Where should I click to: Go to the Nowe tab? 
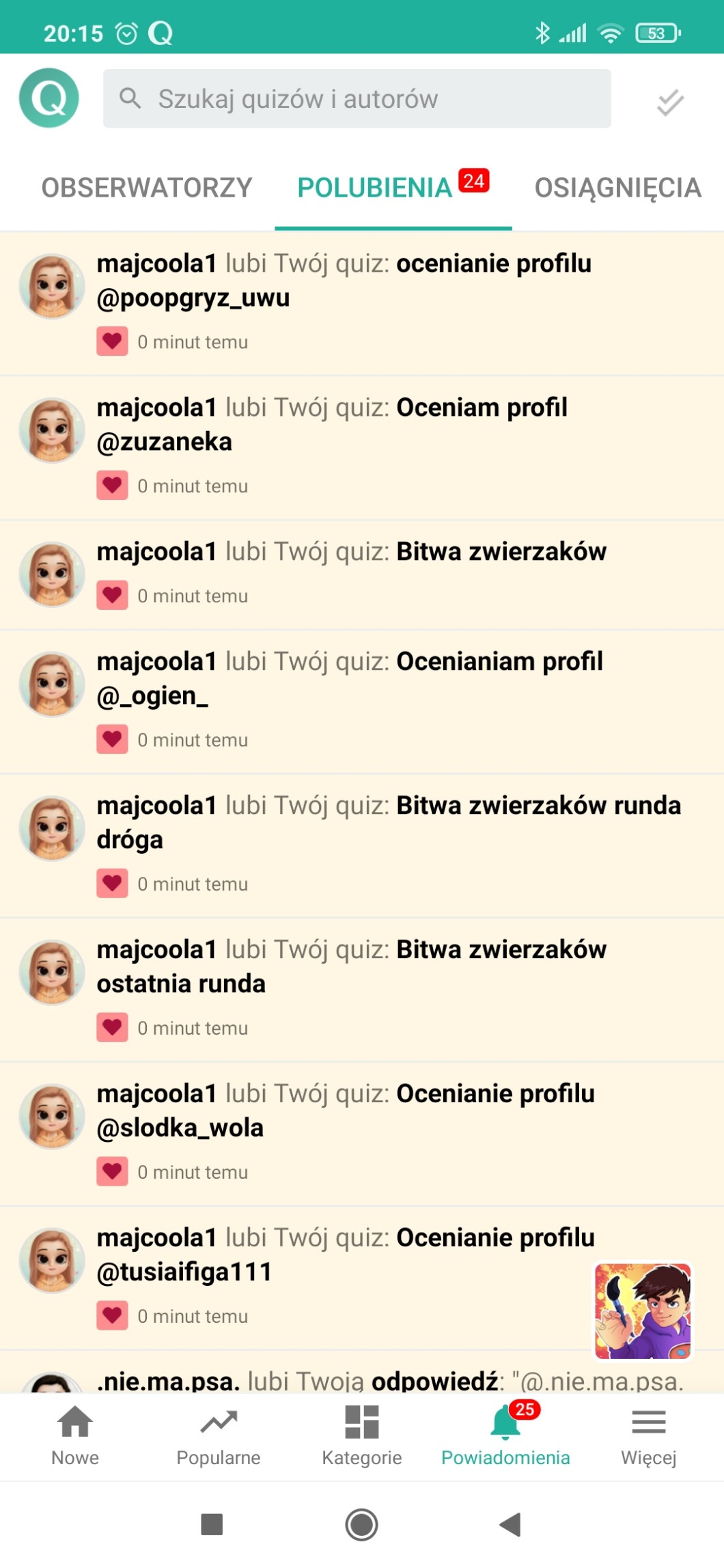click(x=75, y=1436)
